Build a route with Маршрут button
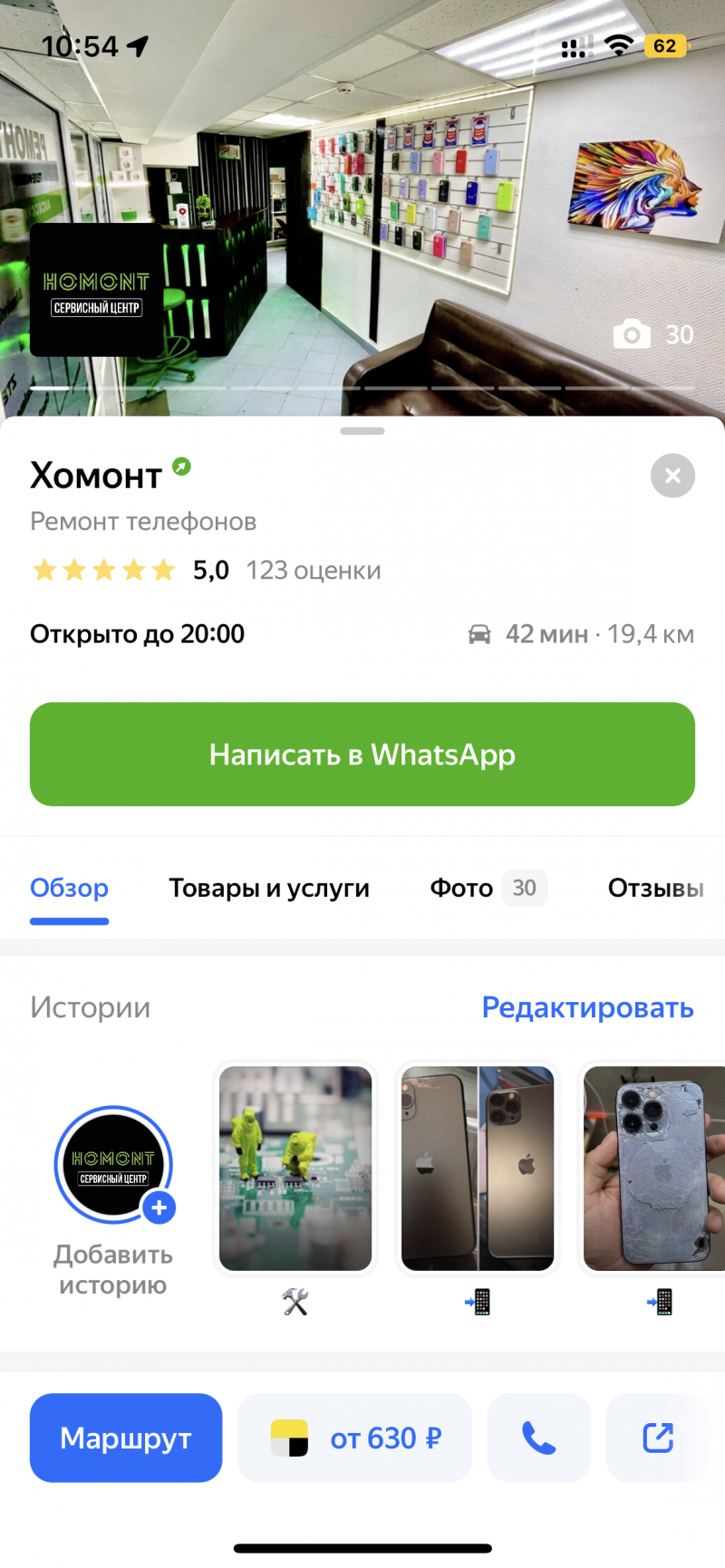Viewport: 725px width, 1568px height. (126, 1438)
